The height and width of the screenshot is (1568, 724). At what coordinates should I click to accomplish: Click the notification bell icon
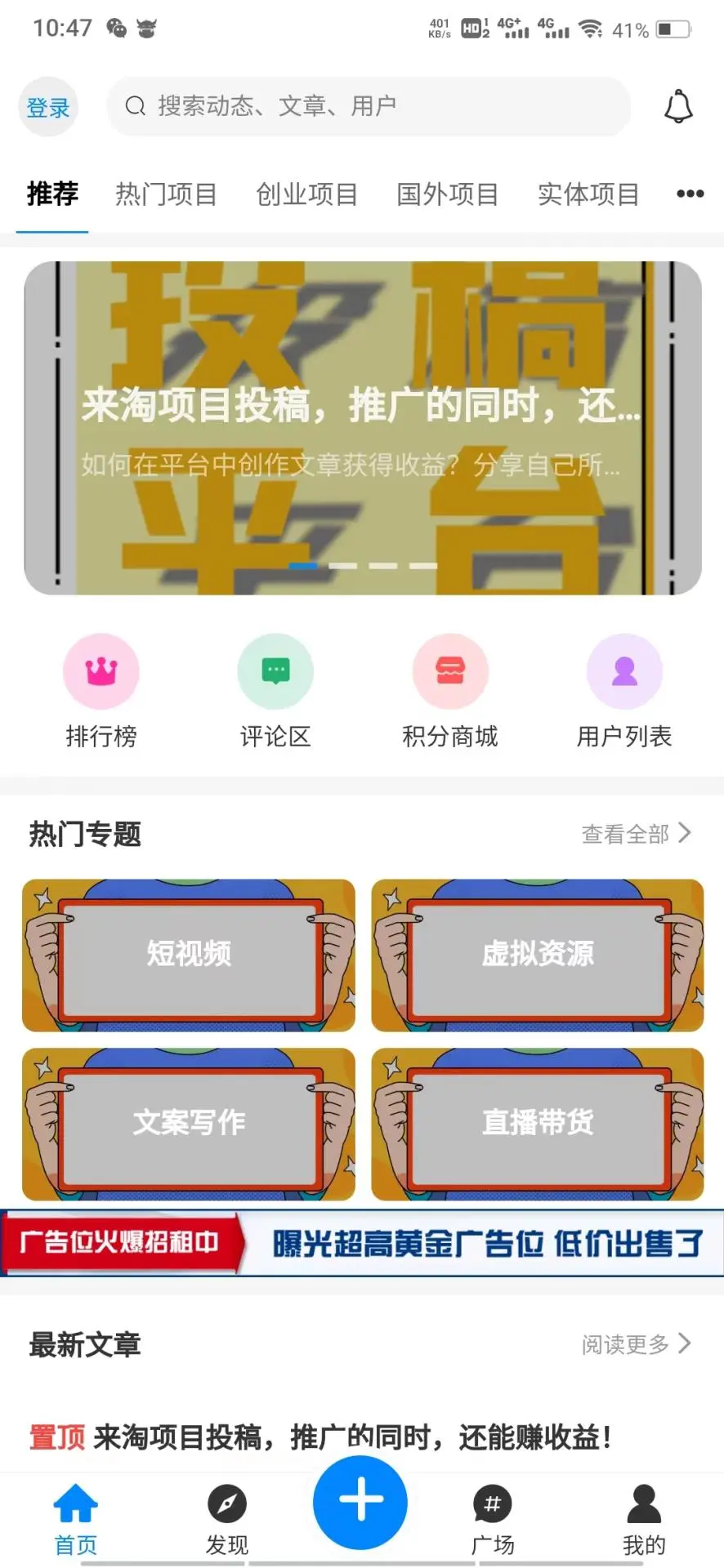coord(677,106)
